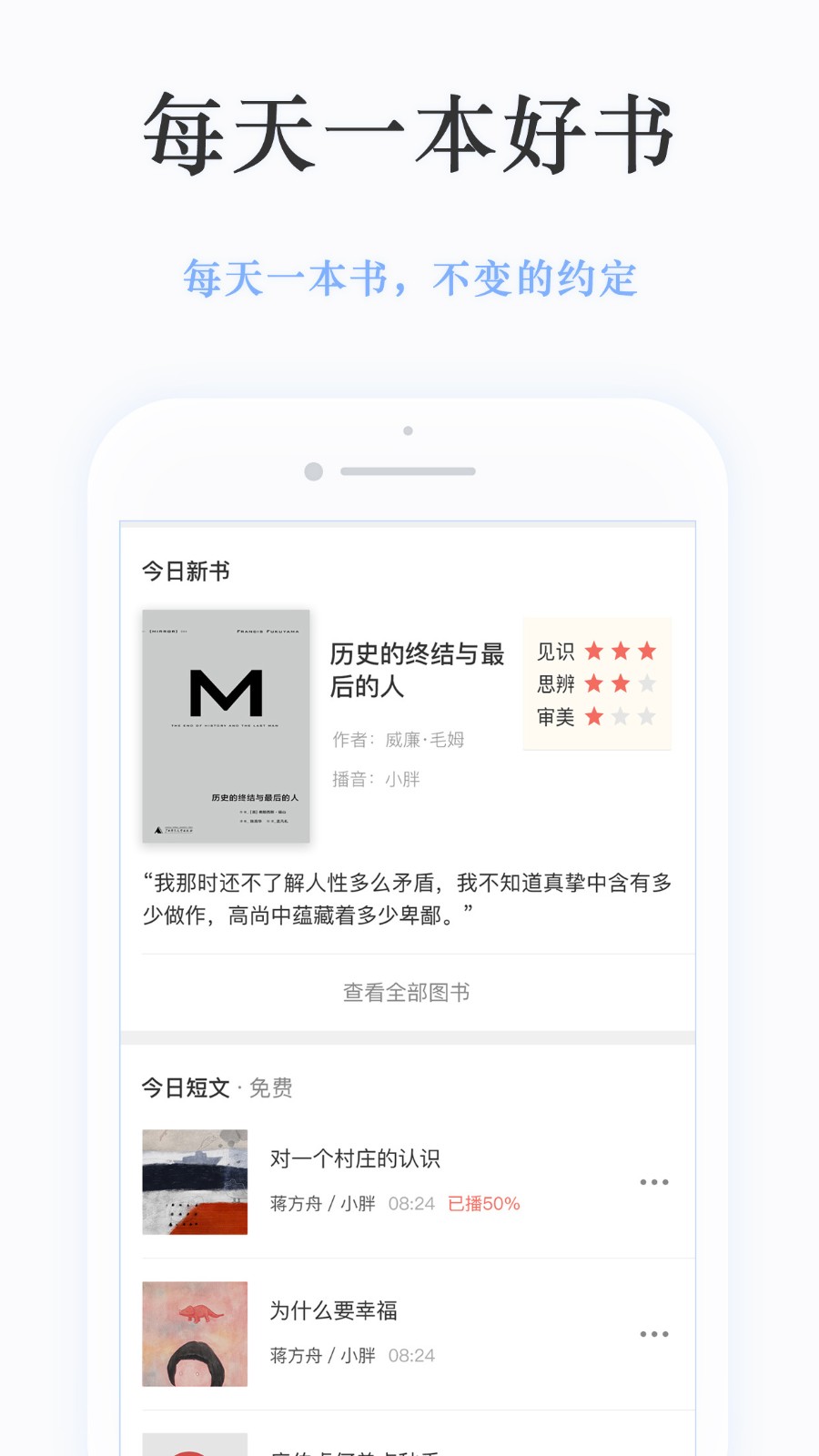Viewport: 819px width, 1456px height.
Task: Click the third 见识 rating star
Action: click(x=645, y=651)
